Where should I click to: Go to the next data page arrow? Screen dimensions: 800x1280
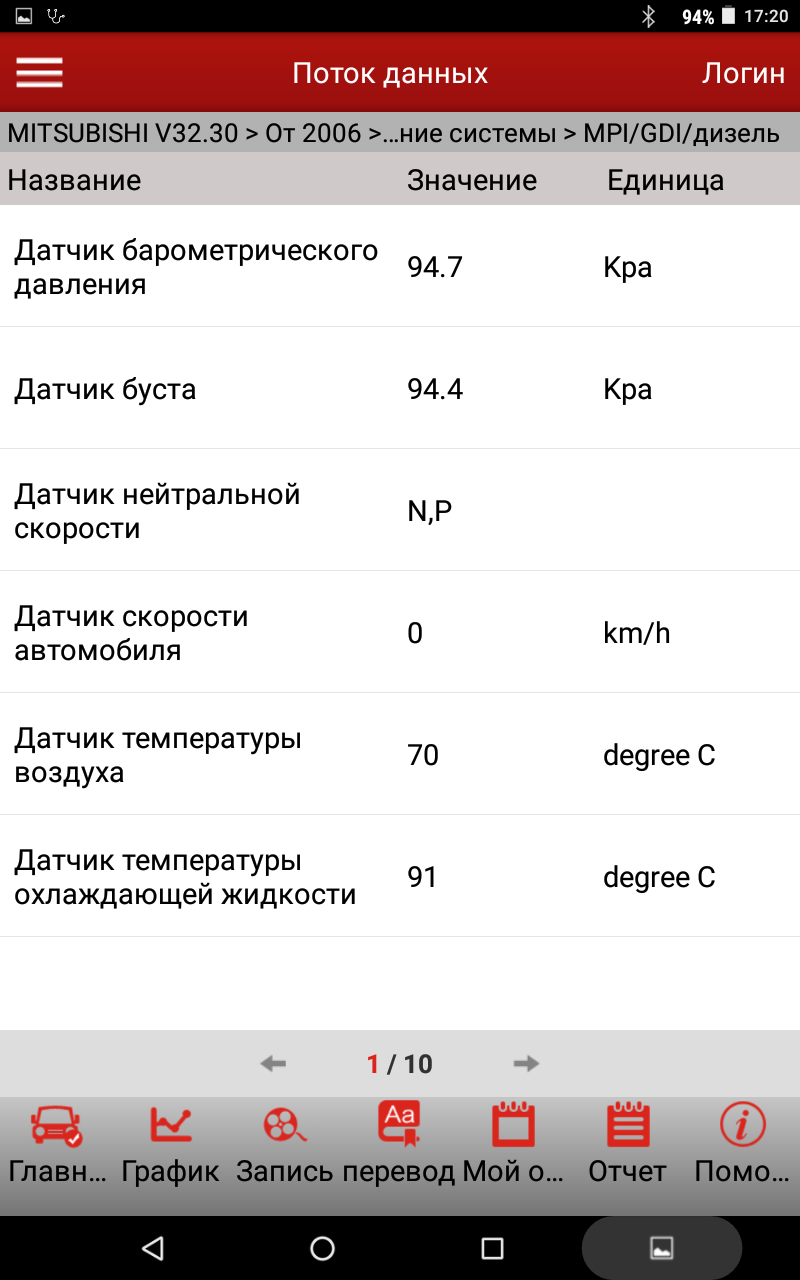[526, 1063]
